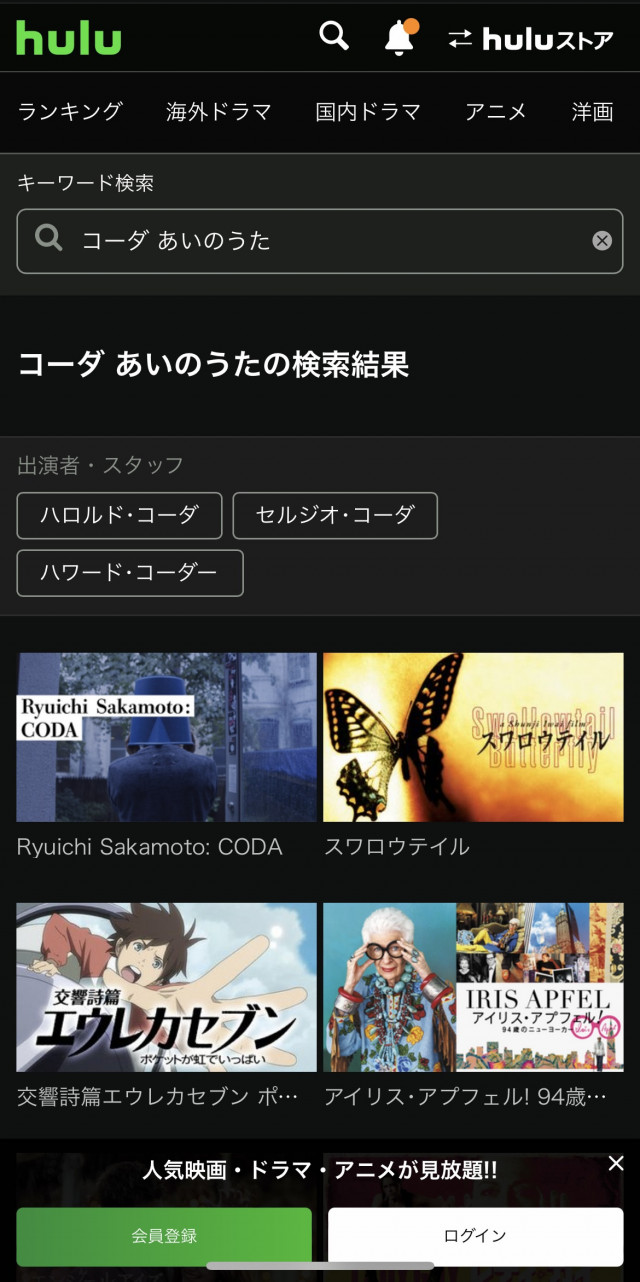Select the 洋画 tab
The width and height of the screenshot is (640, 1282).
[x=592, y=112]
